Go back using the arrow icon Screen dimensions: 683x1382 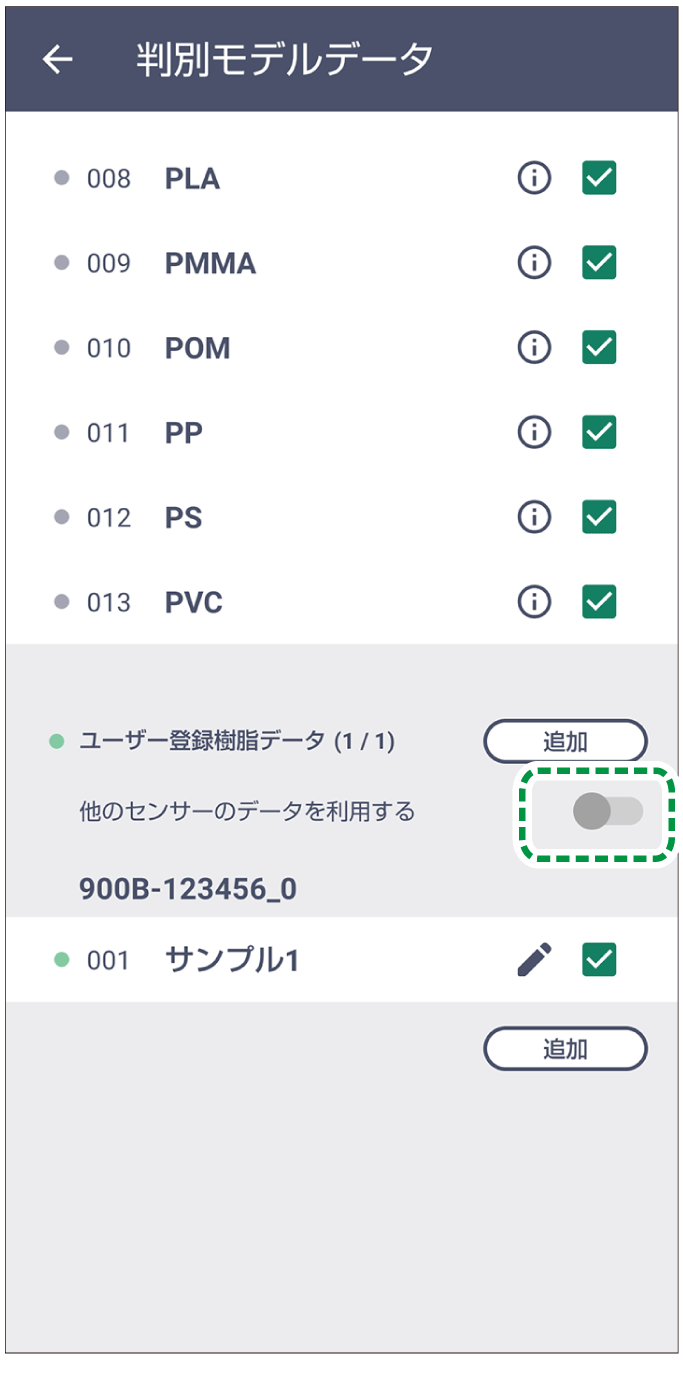(x=57, y=60)
